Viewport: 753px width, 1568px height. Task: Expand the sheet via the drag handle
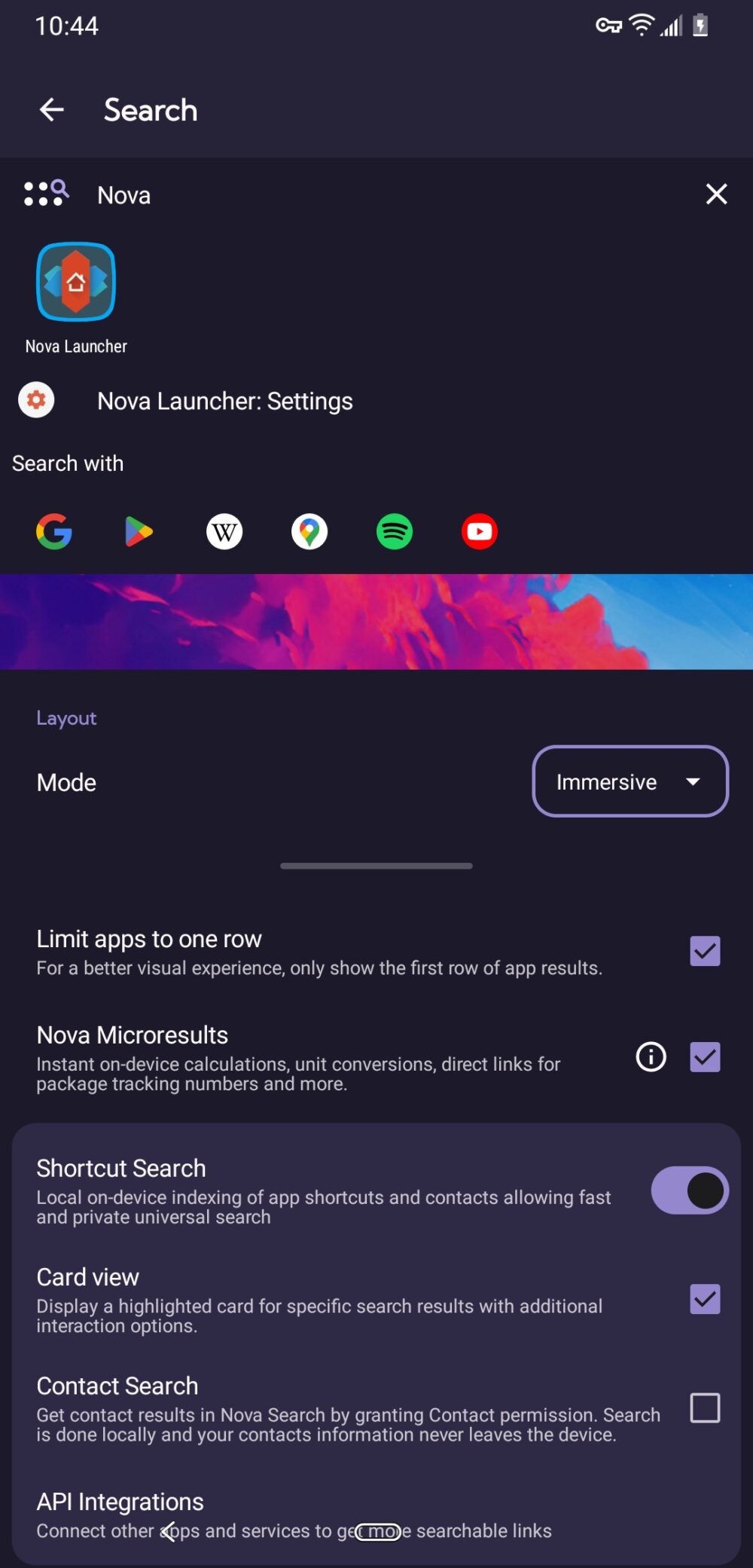tap(376, 866)
